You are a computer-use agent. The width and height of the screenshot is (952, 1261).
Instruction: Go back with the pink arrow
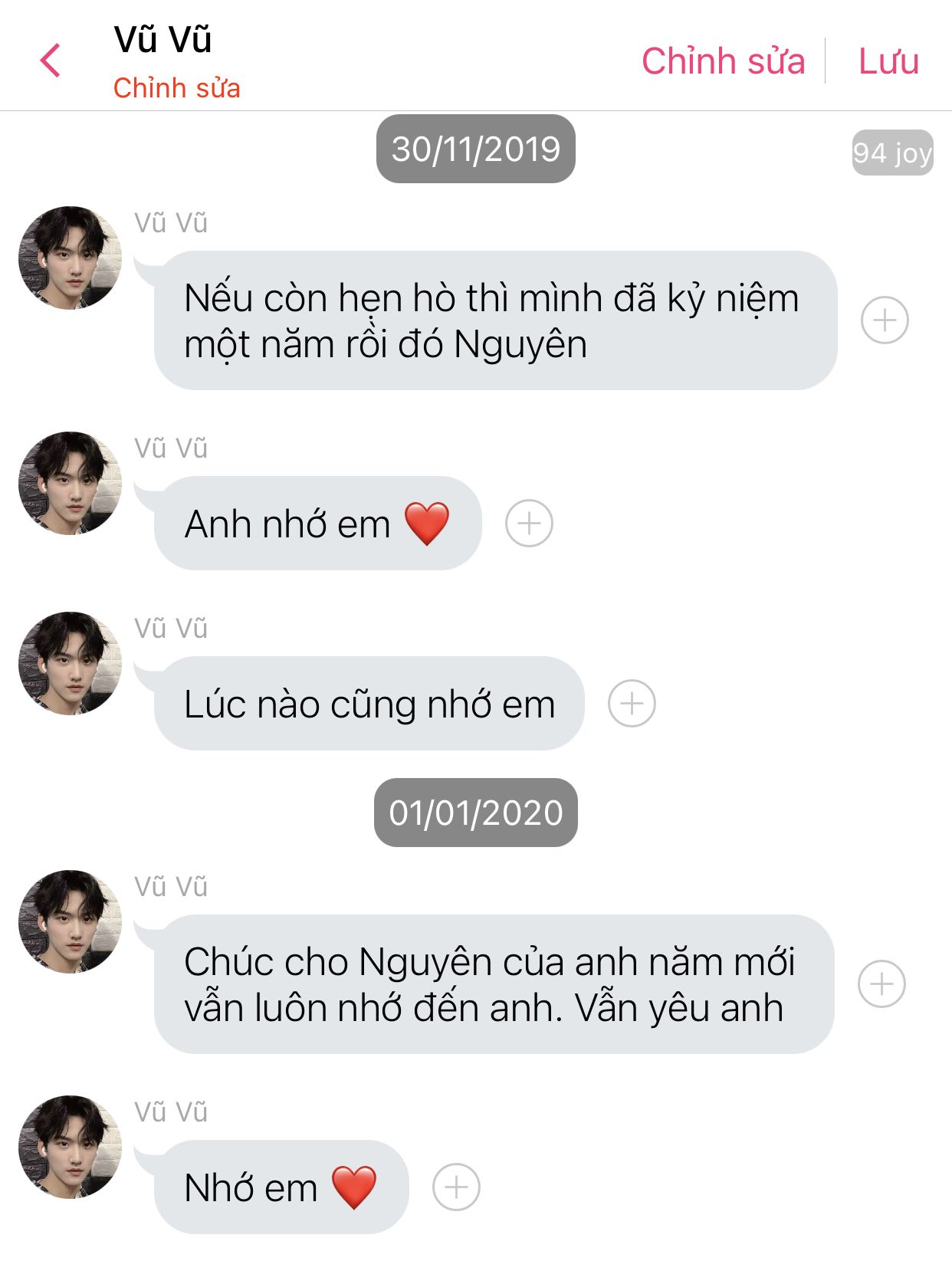point(51,61)
